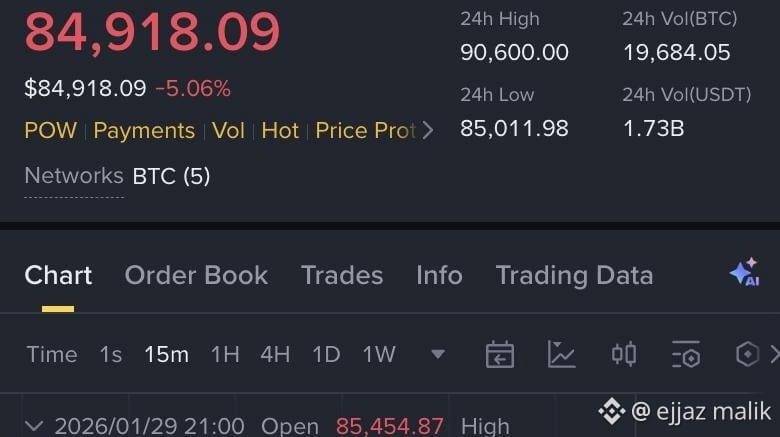Expand the tags list chevron after Price Prot
The image size is (780, 437).
[x=428, y=131]
